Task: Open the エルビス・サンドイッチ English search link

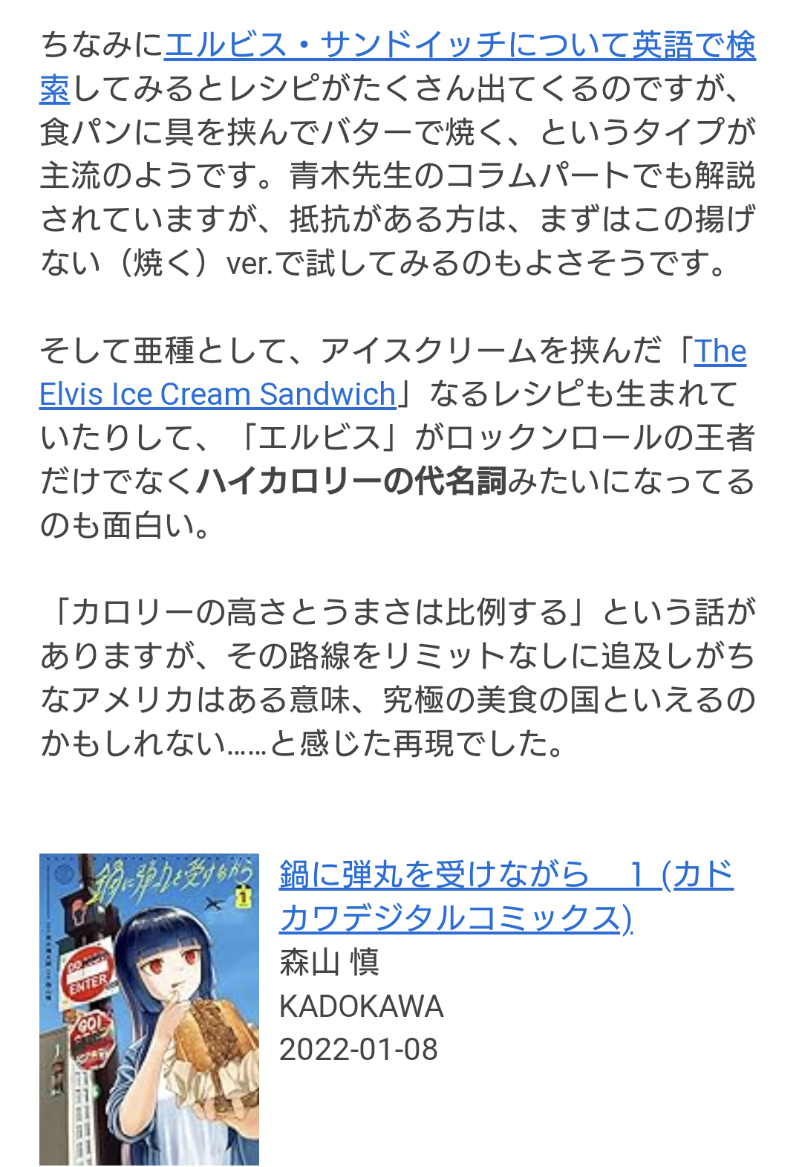Action: (x=460, y=46)
